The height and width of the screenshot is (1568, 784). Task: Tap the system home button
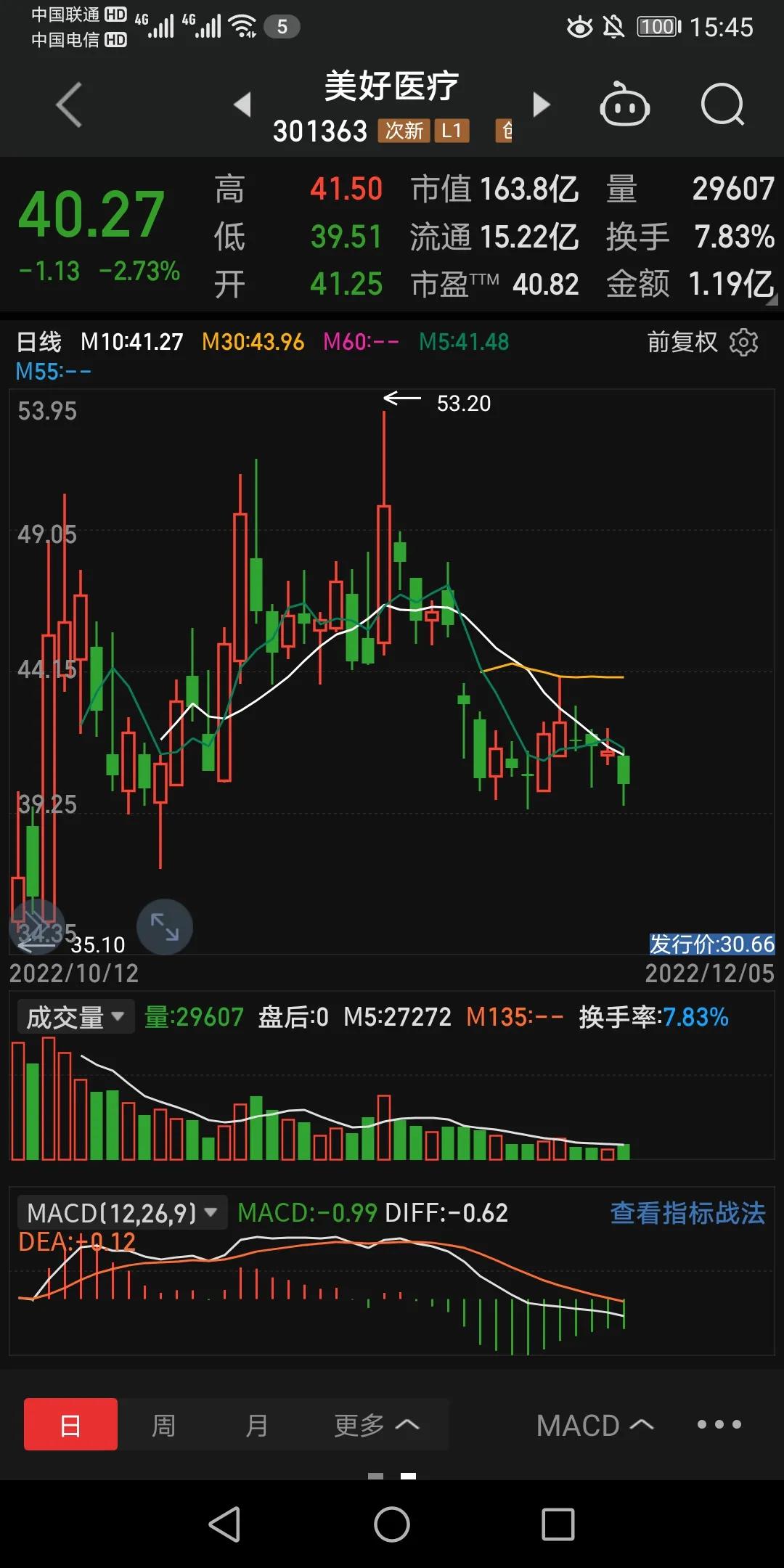tap(392, 1524)
